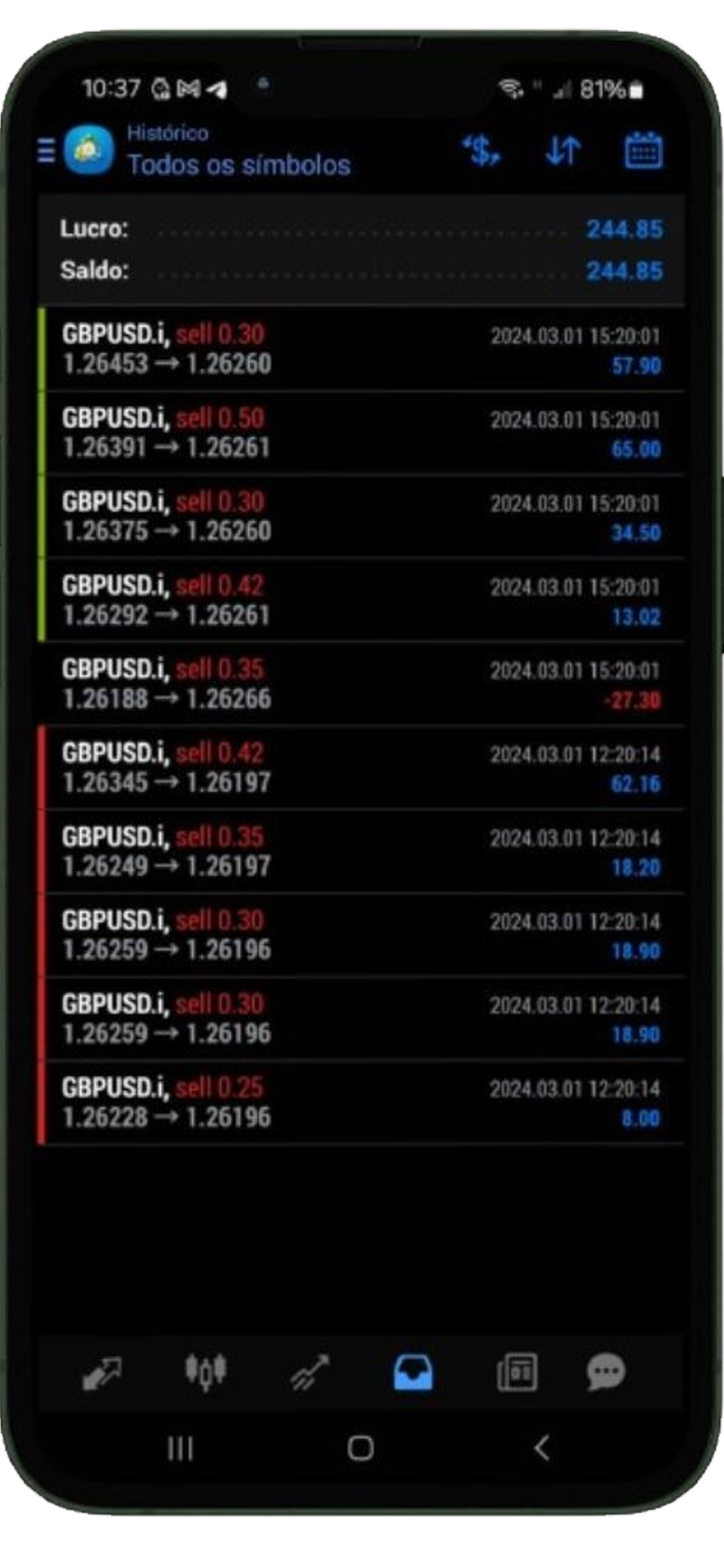View the sell 0.30 trade with profit 34.50
The width and height of the screenshot is (724, 1568).
click(361, 517)
